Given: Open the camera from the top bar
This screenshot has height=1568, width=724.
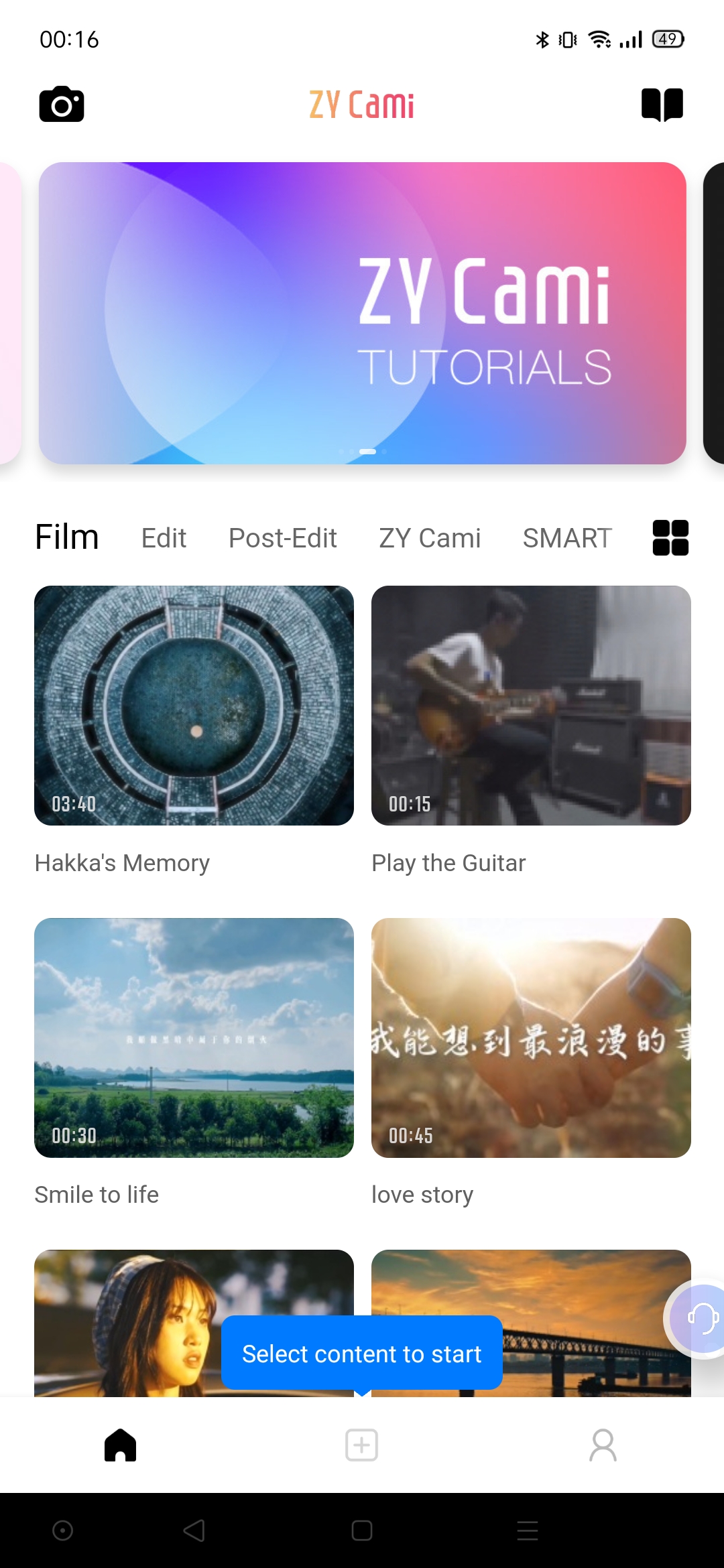Looking at the screenshot, I should 62,105.
